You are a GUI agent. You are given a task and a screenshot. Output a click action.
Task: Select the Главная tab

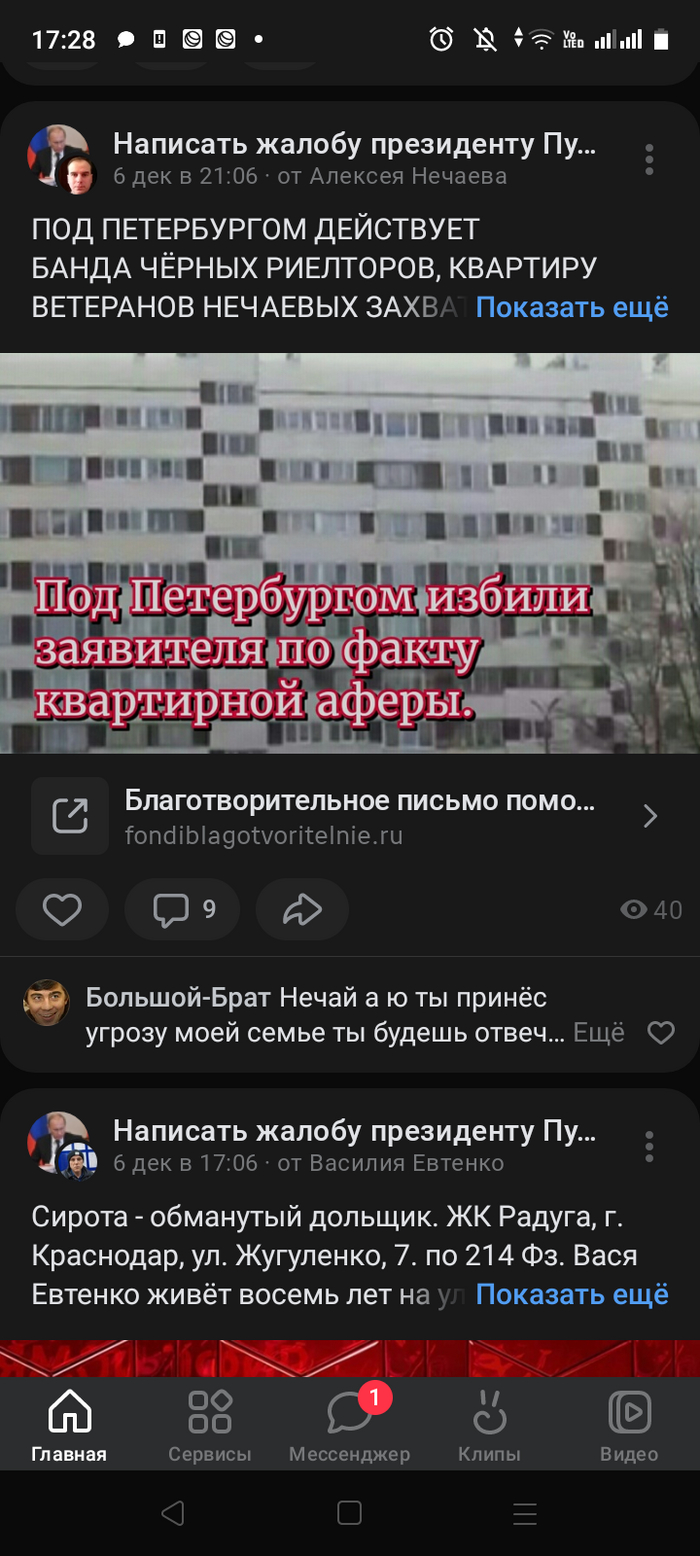(x=69, y=1425)
